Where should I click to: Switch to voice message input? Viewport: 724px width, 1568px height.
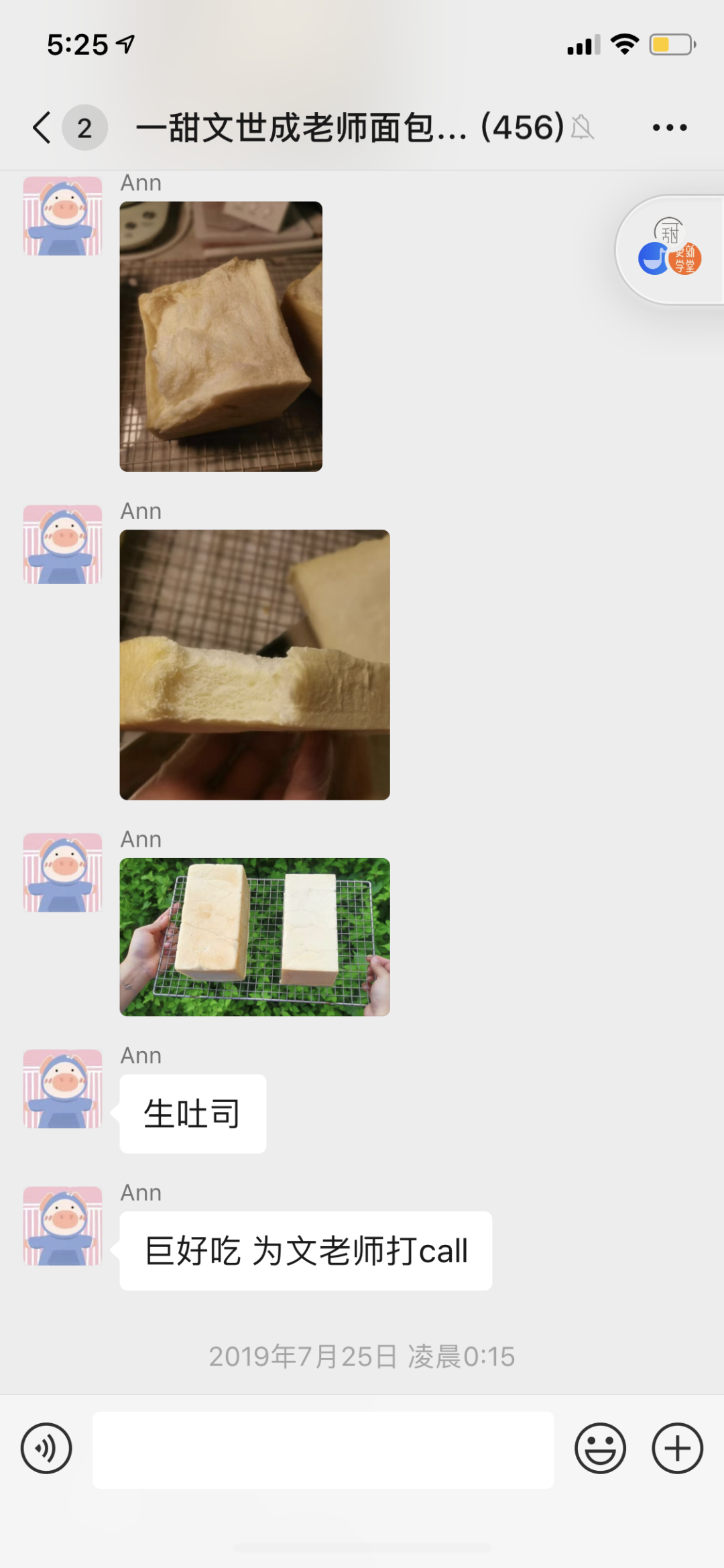[46, 1448]
